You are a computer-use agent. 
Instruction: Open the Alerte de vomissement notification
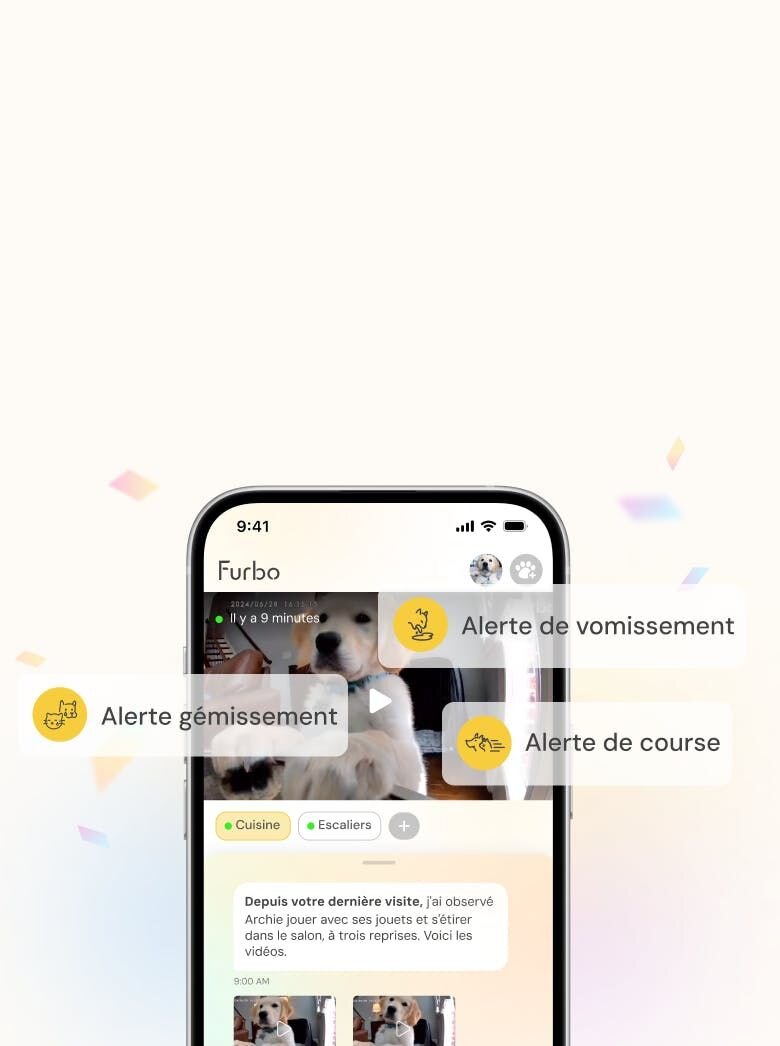pos(563,625)
